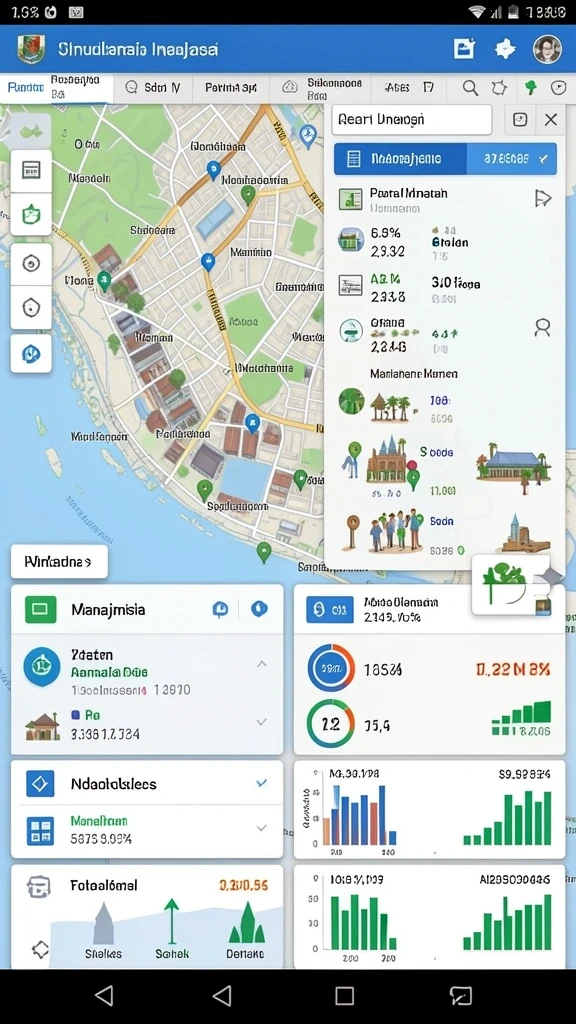
Task: Expand the Ndaotalslecs card chevron
Action: [261, 782]
